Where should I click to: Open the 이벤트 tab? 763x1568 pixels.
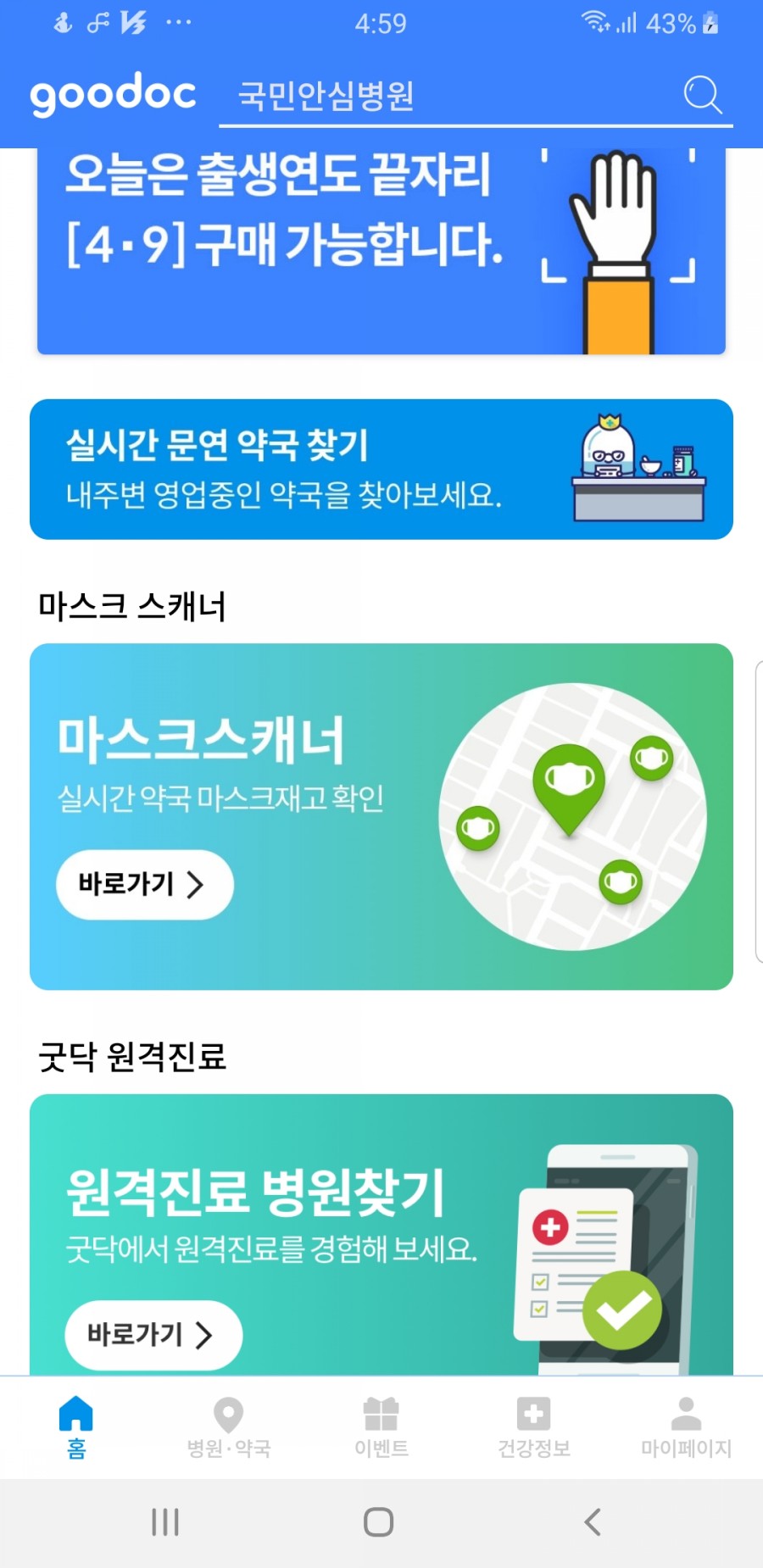(381, 1426)
